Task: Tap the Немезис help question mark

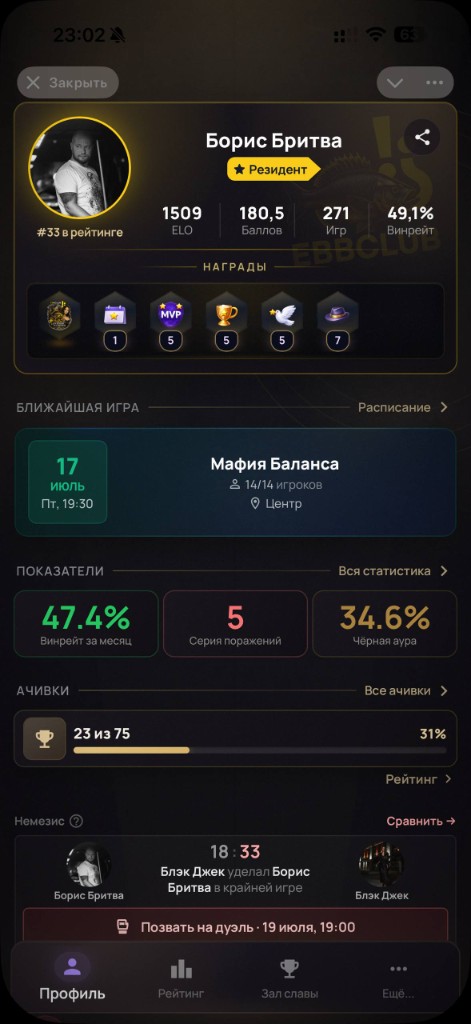Action: click(76, 822)
